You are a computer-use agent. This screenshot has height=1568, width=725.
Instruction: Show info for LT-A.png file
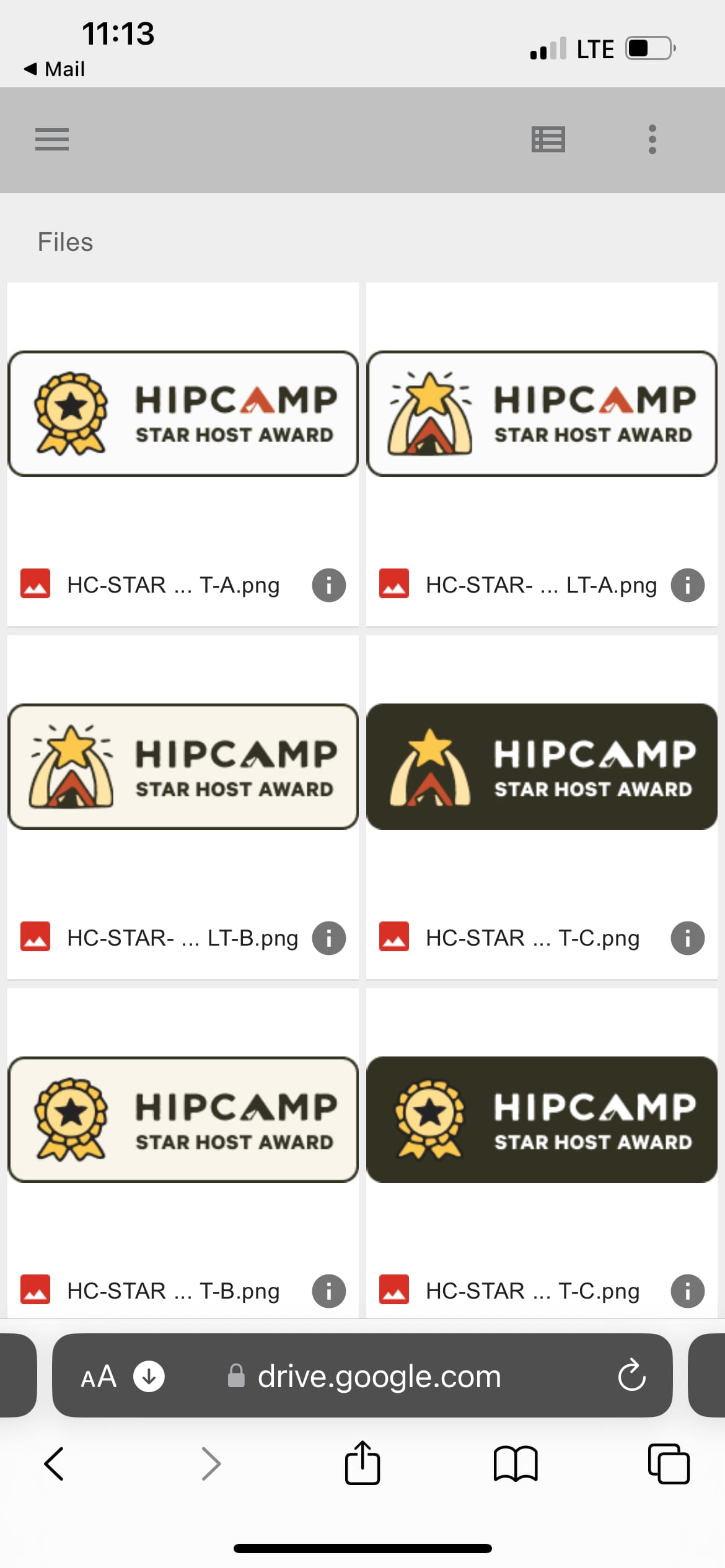(x=687, y=585)
